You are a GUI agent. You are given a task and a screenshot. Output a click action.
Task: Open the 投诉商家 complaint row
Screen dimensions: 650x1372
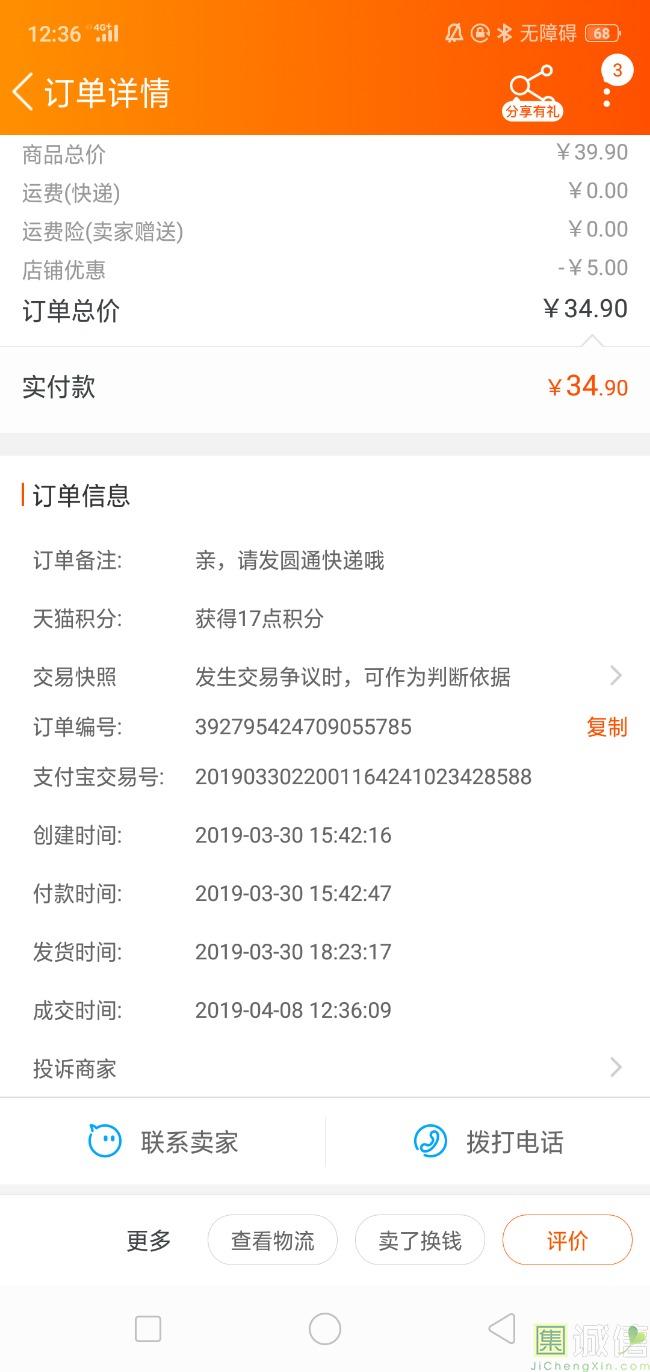325,1068
